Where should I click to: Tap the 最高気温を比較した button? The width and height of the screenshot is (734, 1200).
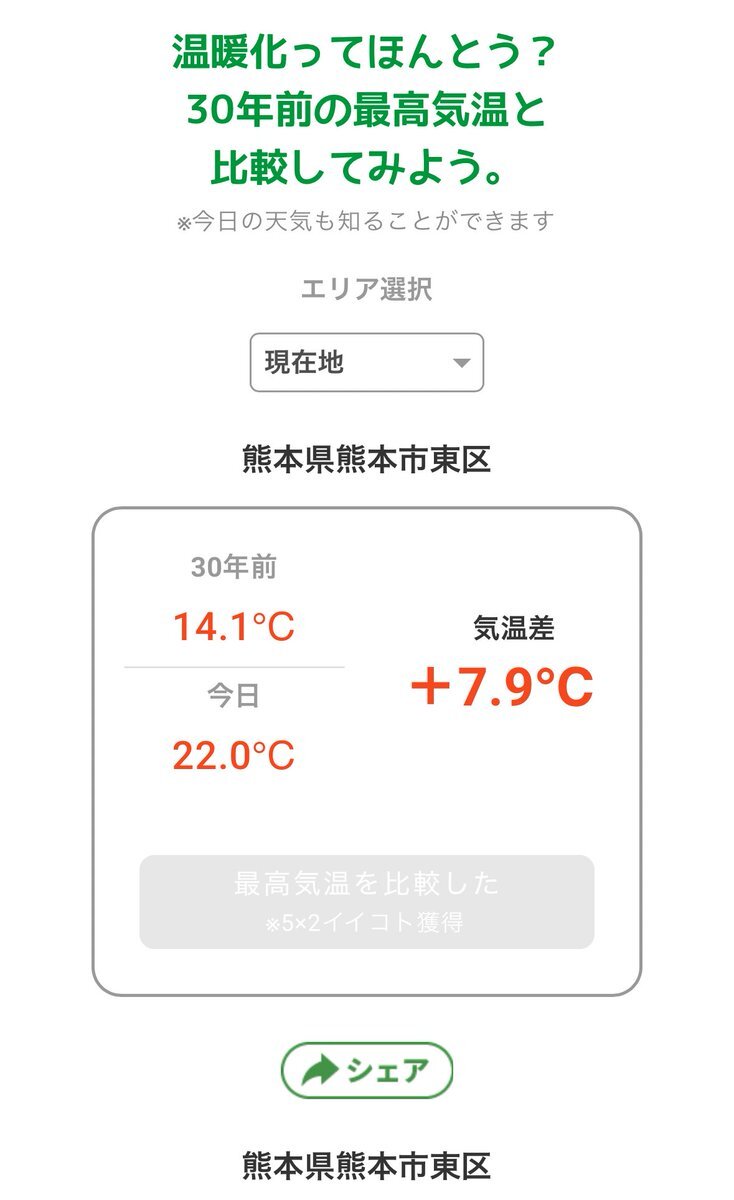[366, 901]
